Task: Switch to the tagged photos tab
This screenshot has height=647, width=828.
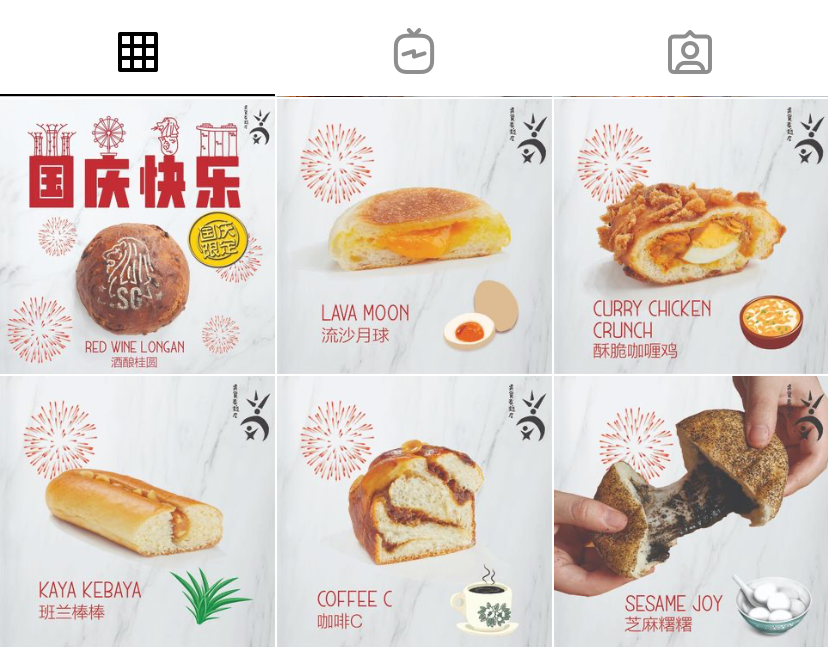Action: tap(690, 52)
